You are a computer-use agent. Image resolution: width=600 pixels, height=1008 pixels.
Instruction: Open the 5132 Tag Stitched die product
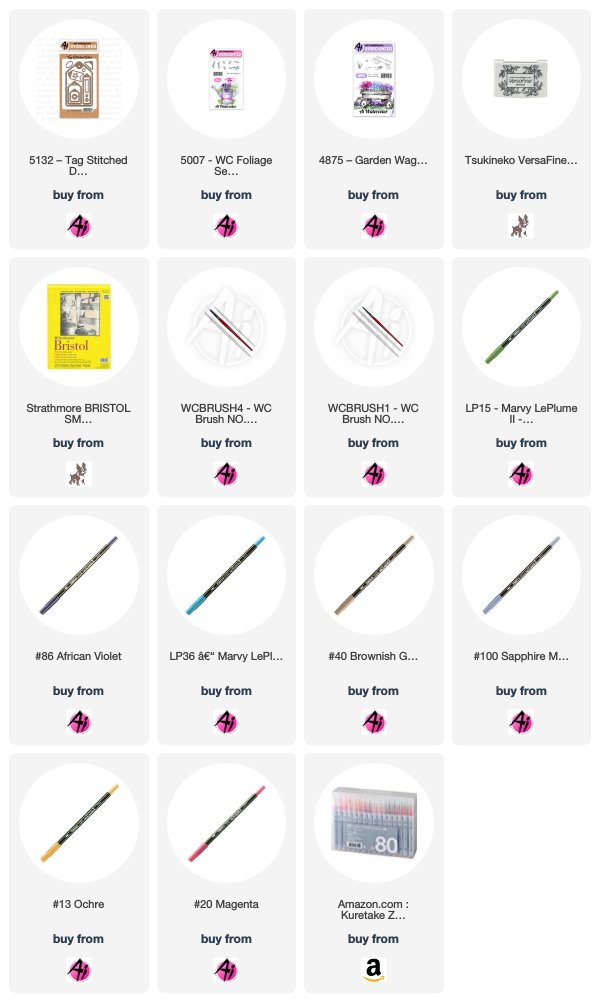78,78
